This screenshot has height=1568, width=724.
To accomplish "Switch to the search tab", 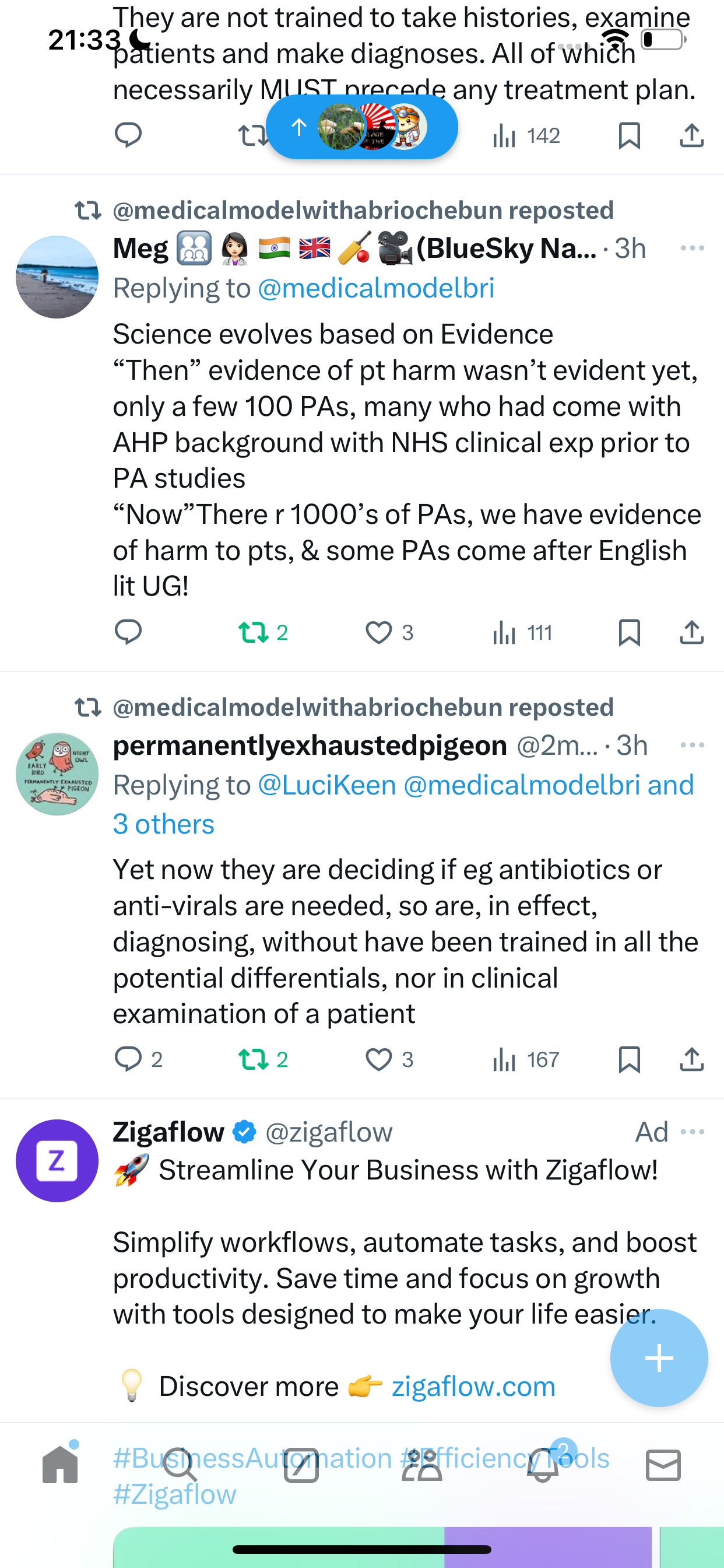I will [x=180, y=1465].
